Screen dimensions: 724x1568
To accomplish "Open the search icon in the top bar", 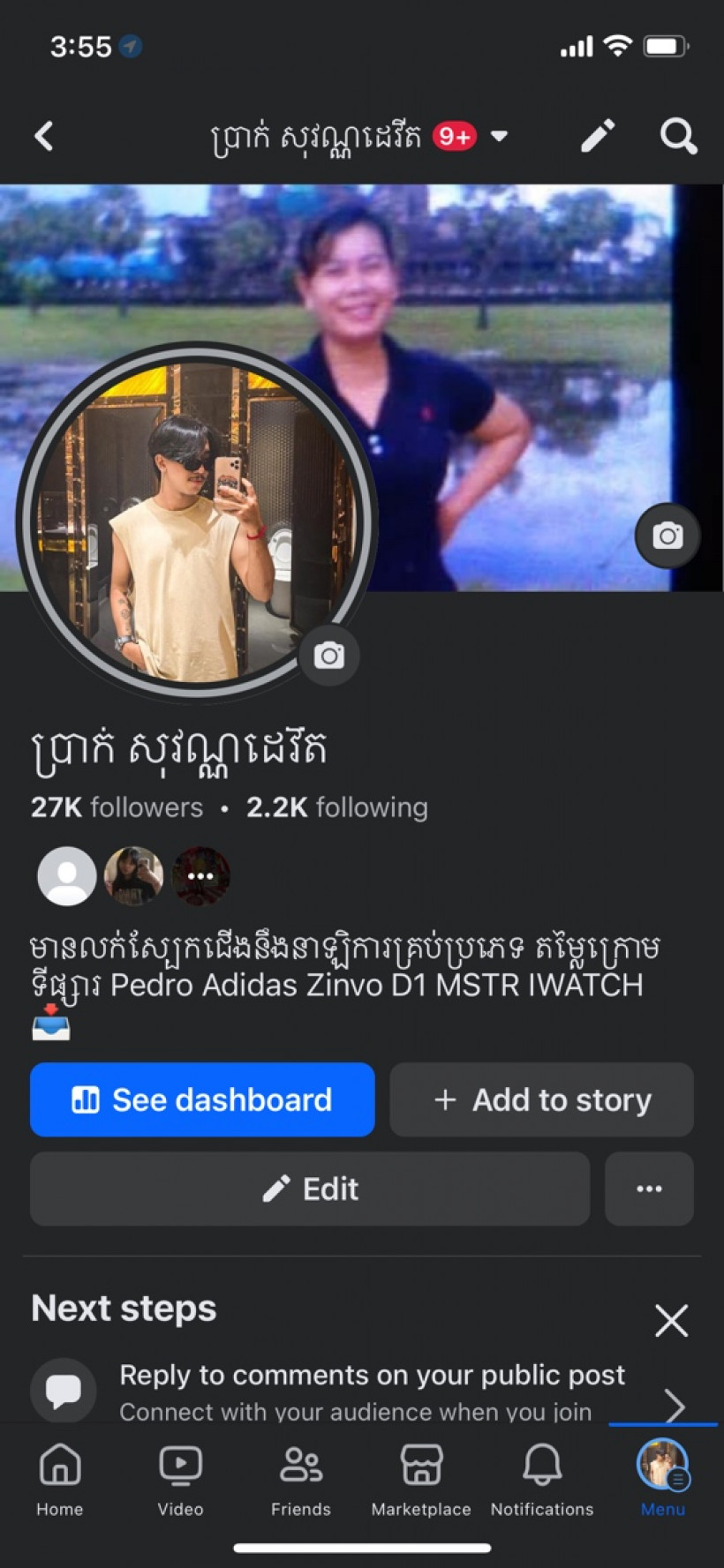I will click(x=678, y=136).
